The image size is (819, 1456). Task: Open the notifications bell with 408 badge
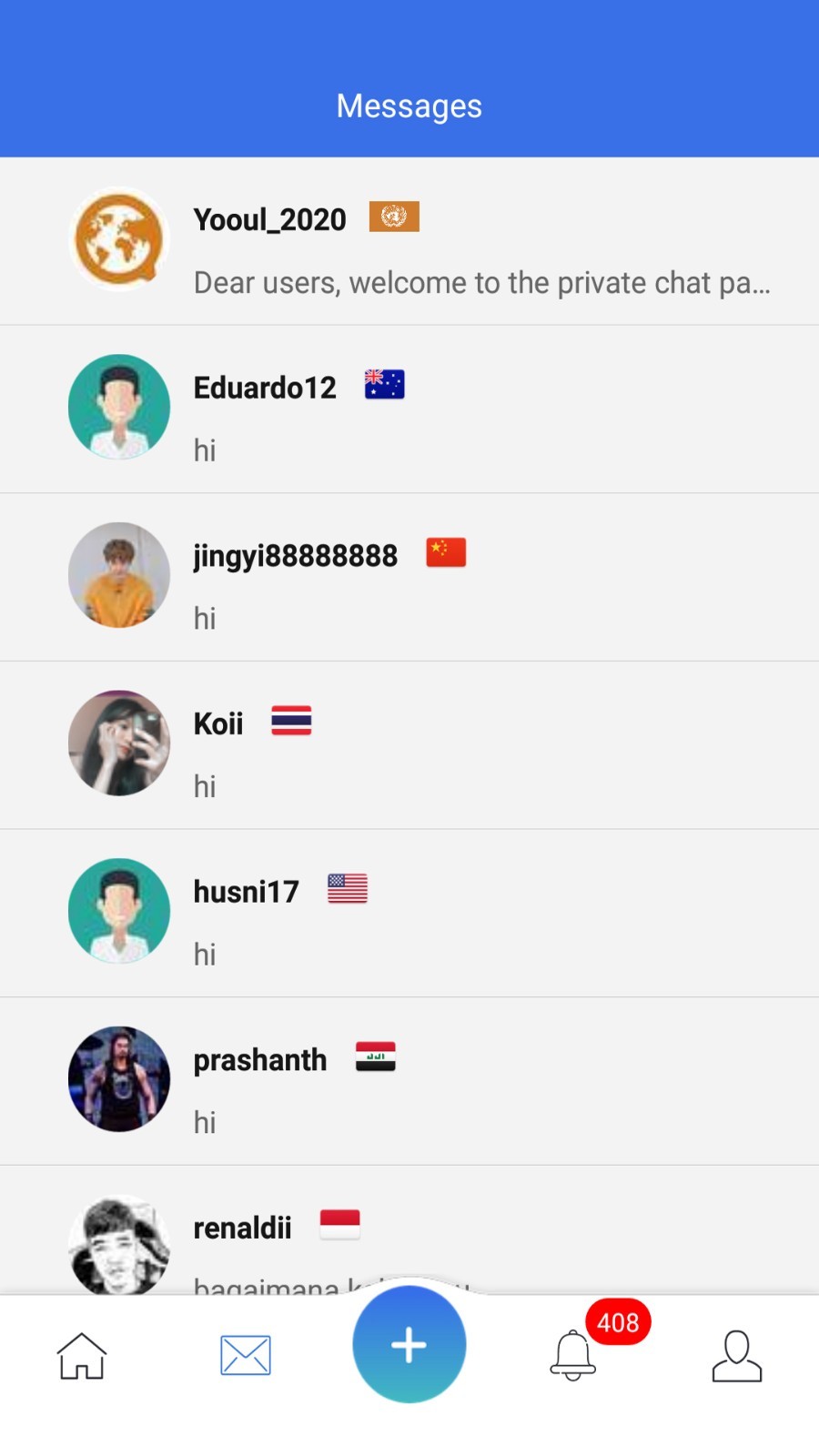(573, 1356)
